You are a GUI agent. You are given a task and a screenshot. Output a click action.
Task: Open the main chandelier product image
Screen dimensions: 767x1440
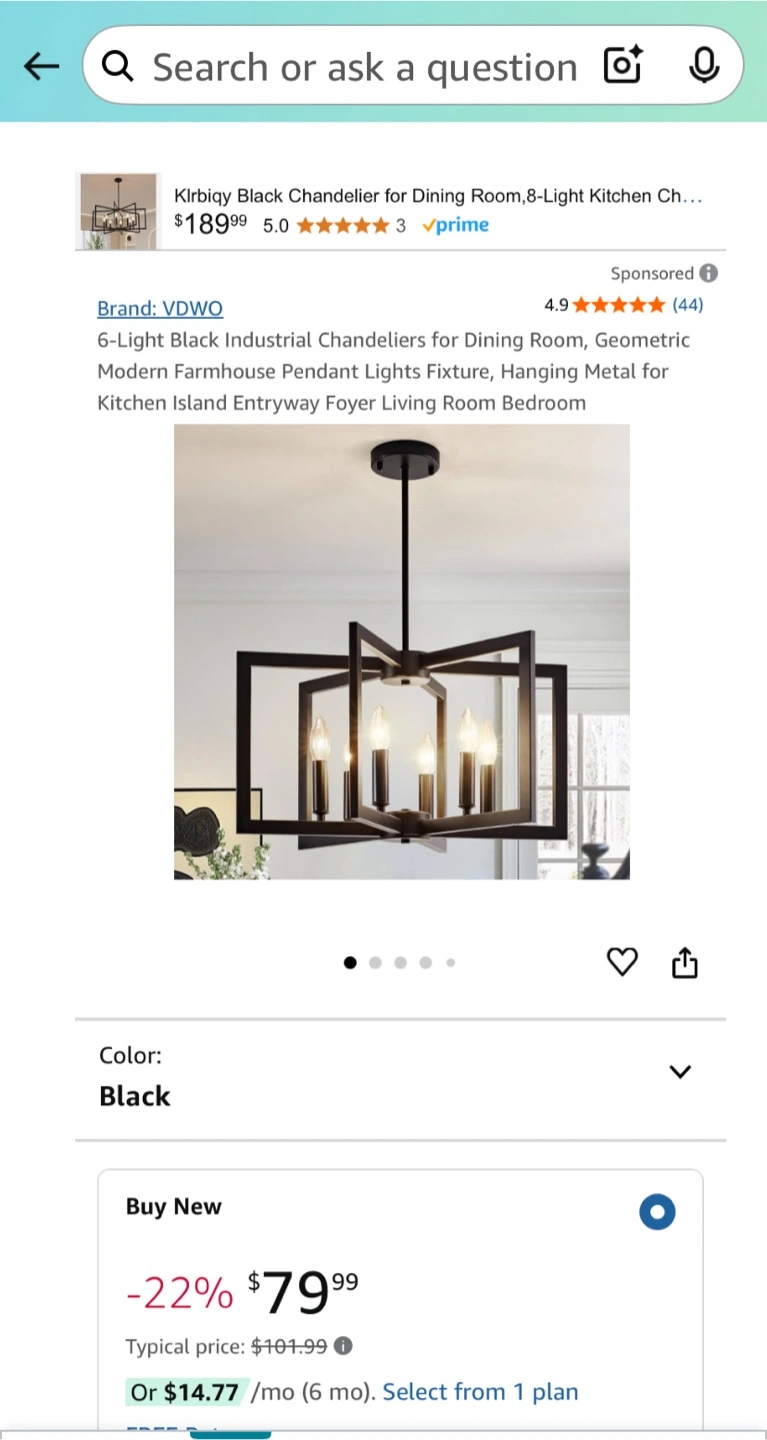tap(402, 652)
